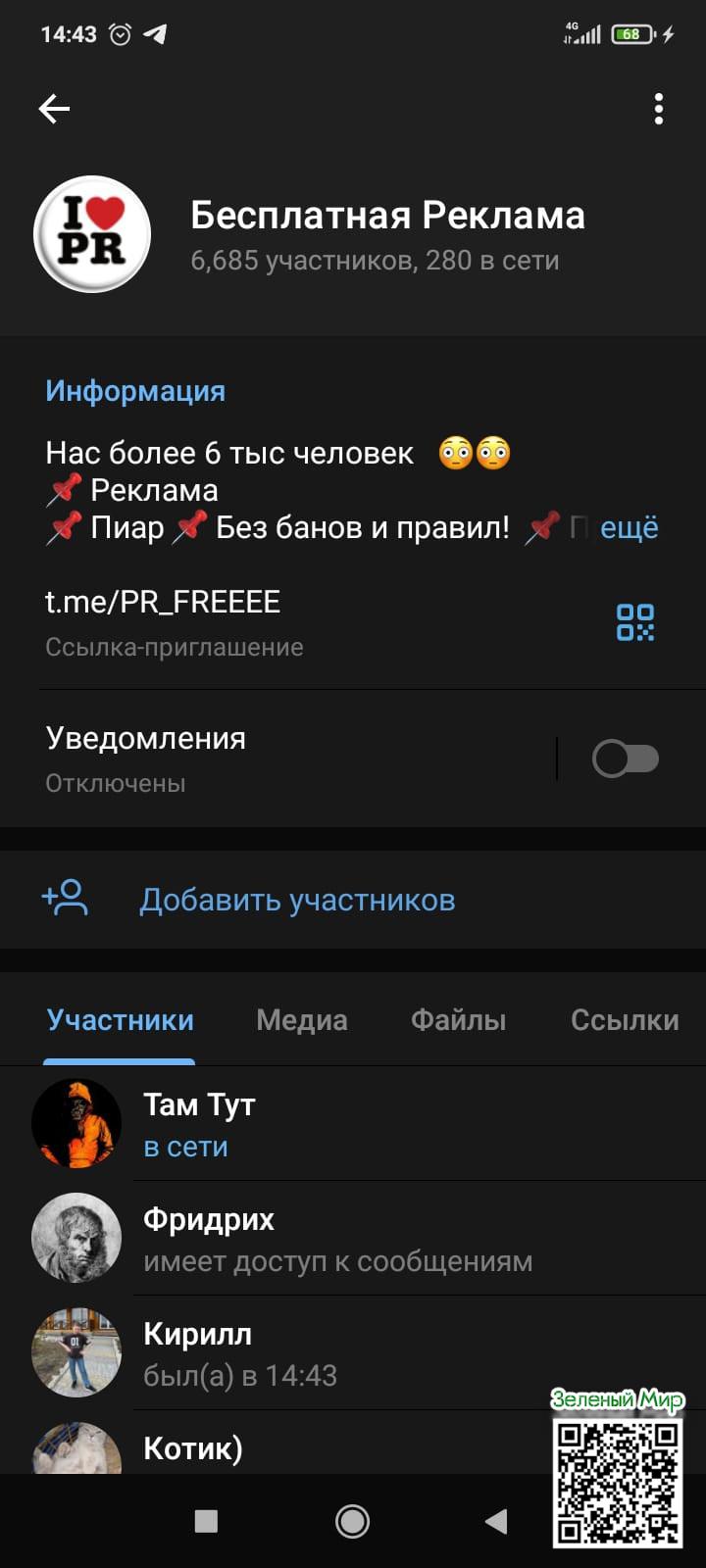
Task: Open member Там Тут's profile
Action: [199, 1123]
